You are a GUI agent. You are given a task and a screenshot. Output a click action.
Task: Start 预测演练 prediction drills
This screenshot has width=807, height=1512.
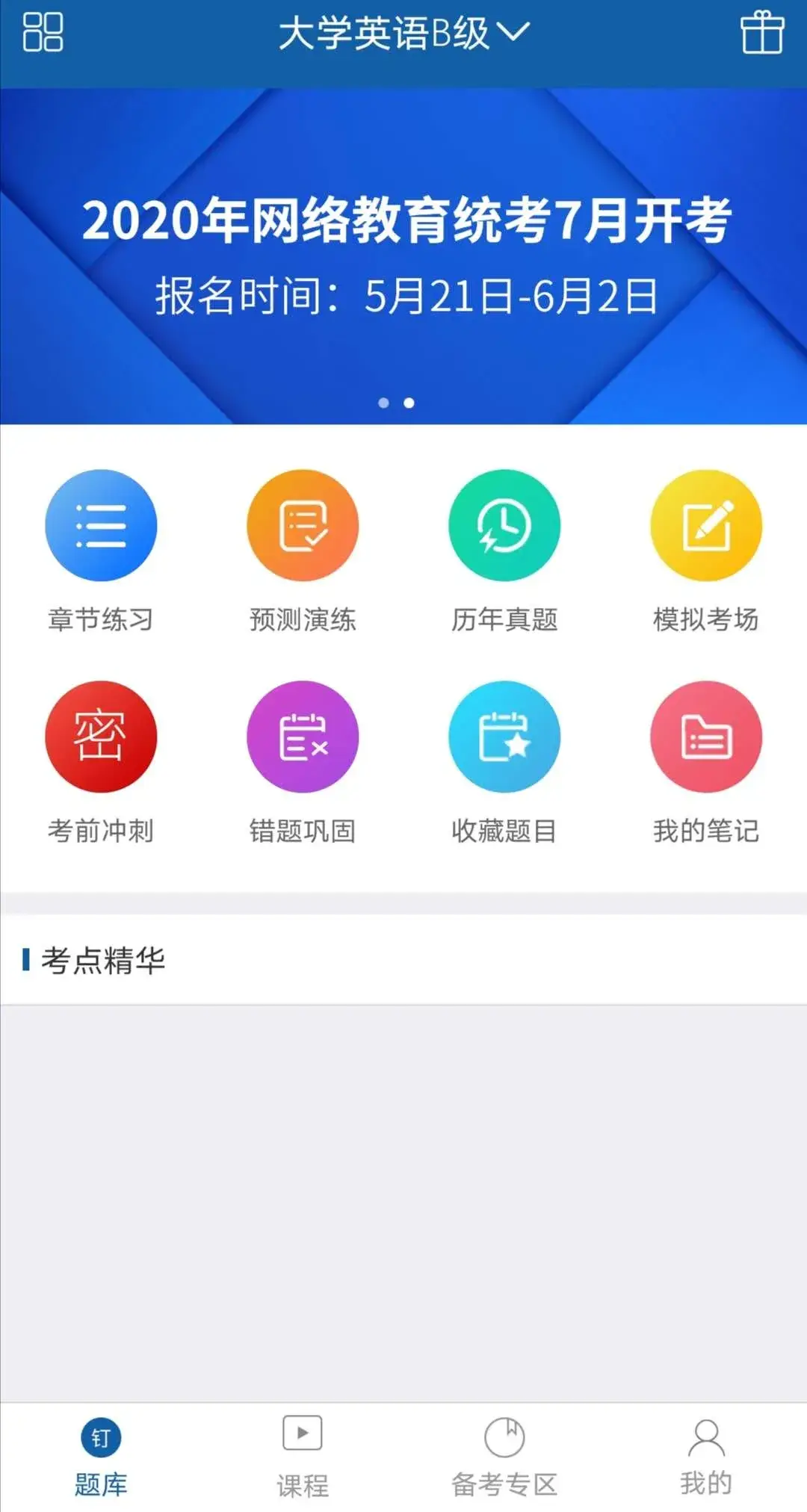click(x=303, y=525)
